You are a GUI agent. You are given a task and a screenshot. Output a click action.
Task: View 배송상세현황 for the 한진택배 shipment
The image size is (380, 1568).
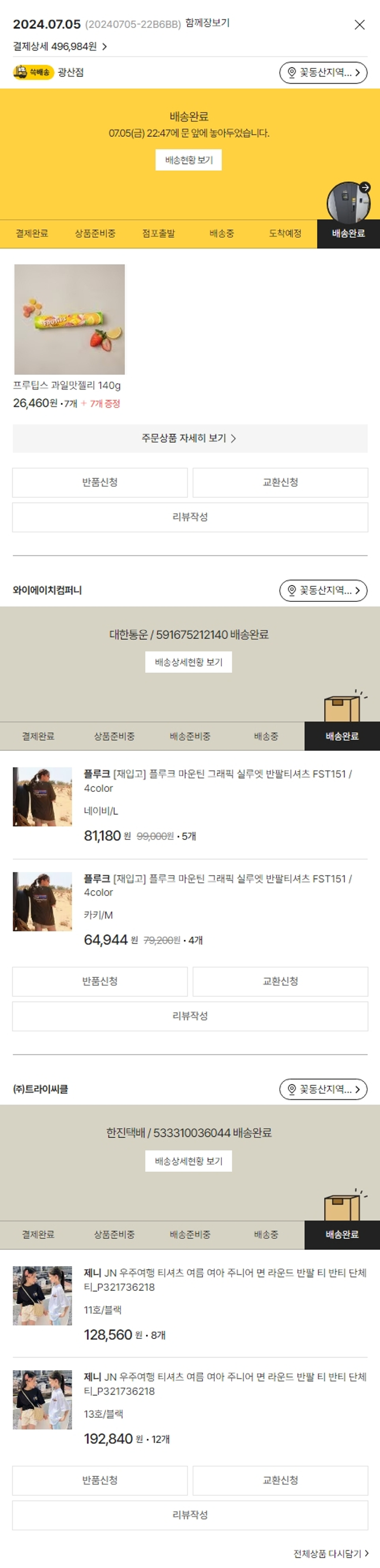pyautogui.click(x=189, y=1161)
